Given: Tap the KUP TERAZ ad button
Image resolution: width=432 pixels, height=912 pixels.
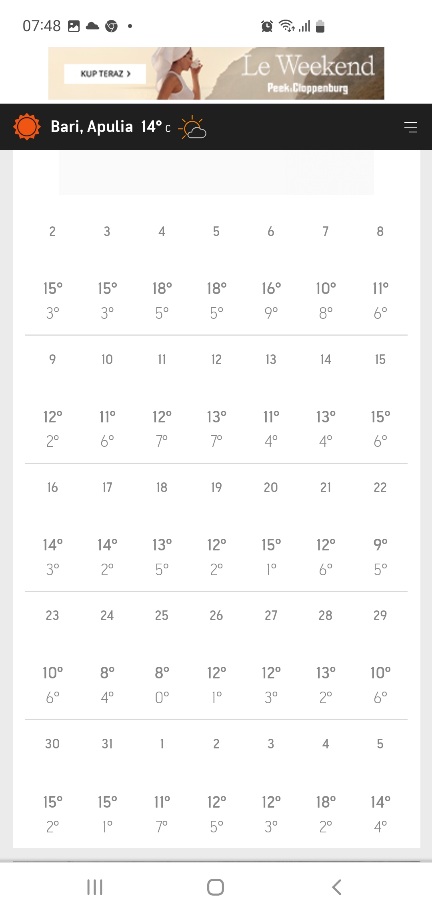Looking at the screenshot, I should click(105, 74).
